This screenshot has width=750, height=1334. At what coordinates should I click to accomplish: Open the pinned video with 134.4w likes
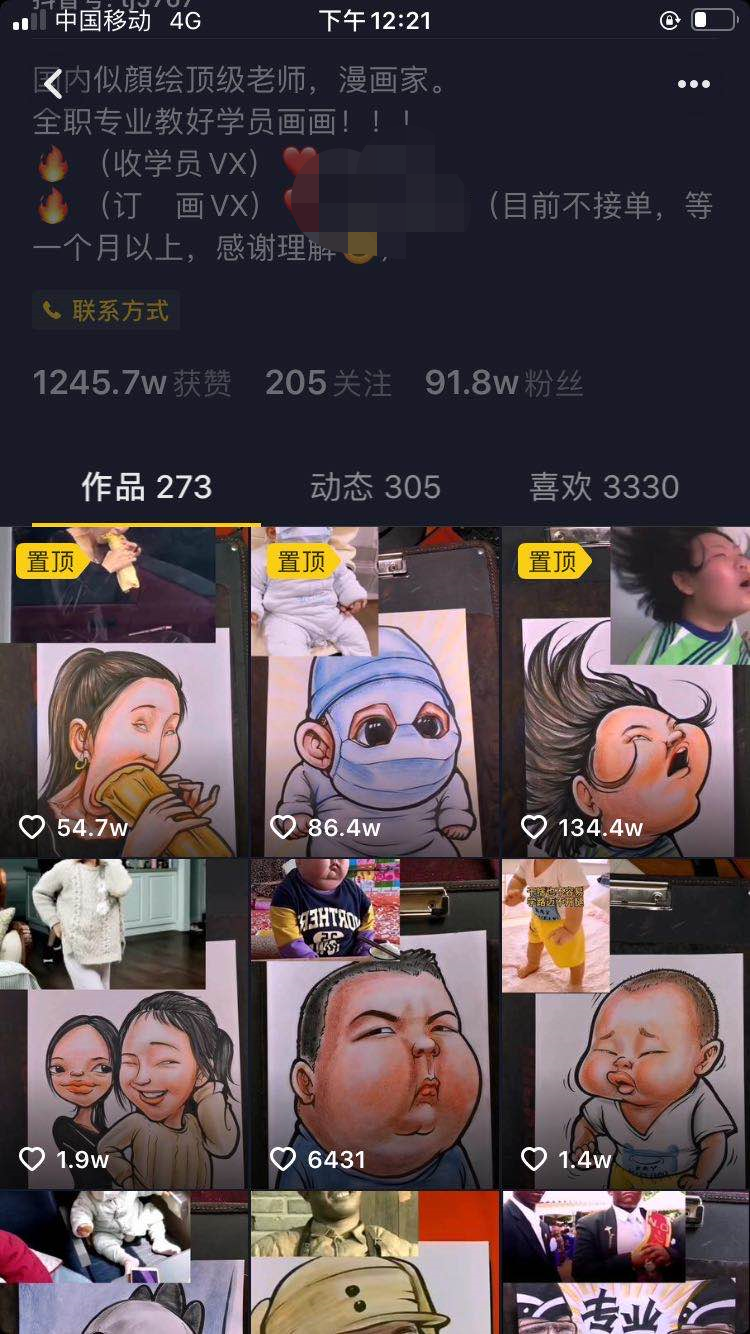[626, 692]
